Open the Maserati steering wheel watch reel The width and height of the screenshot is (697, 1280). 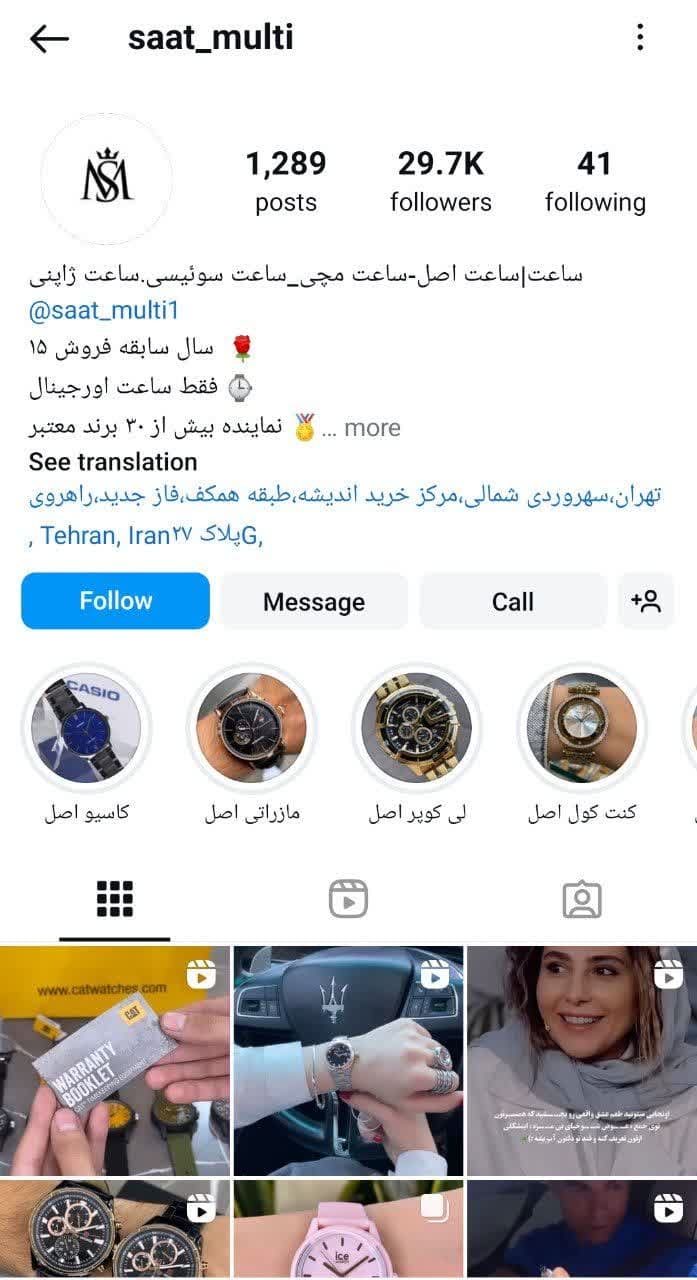tap(348, 1060)
